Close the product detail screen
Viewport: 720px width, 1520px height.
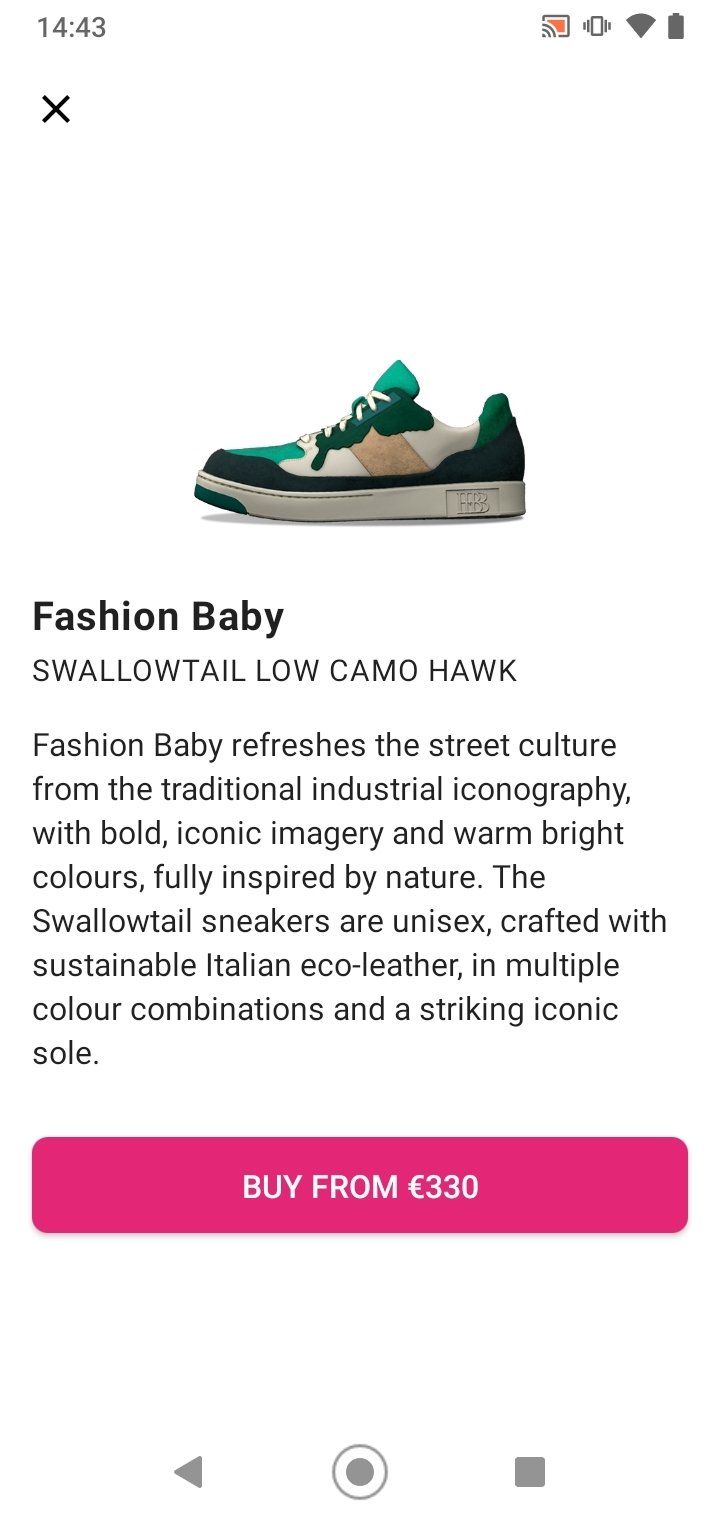pos(56,109)
